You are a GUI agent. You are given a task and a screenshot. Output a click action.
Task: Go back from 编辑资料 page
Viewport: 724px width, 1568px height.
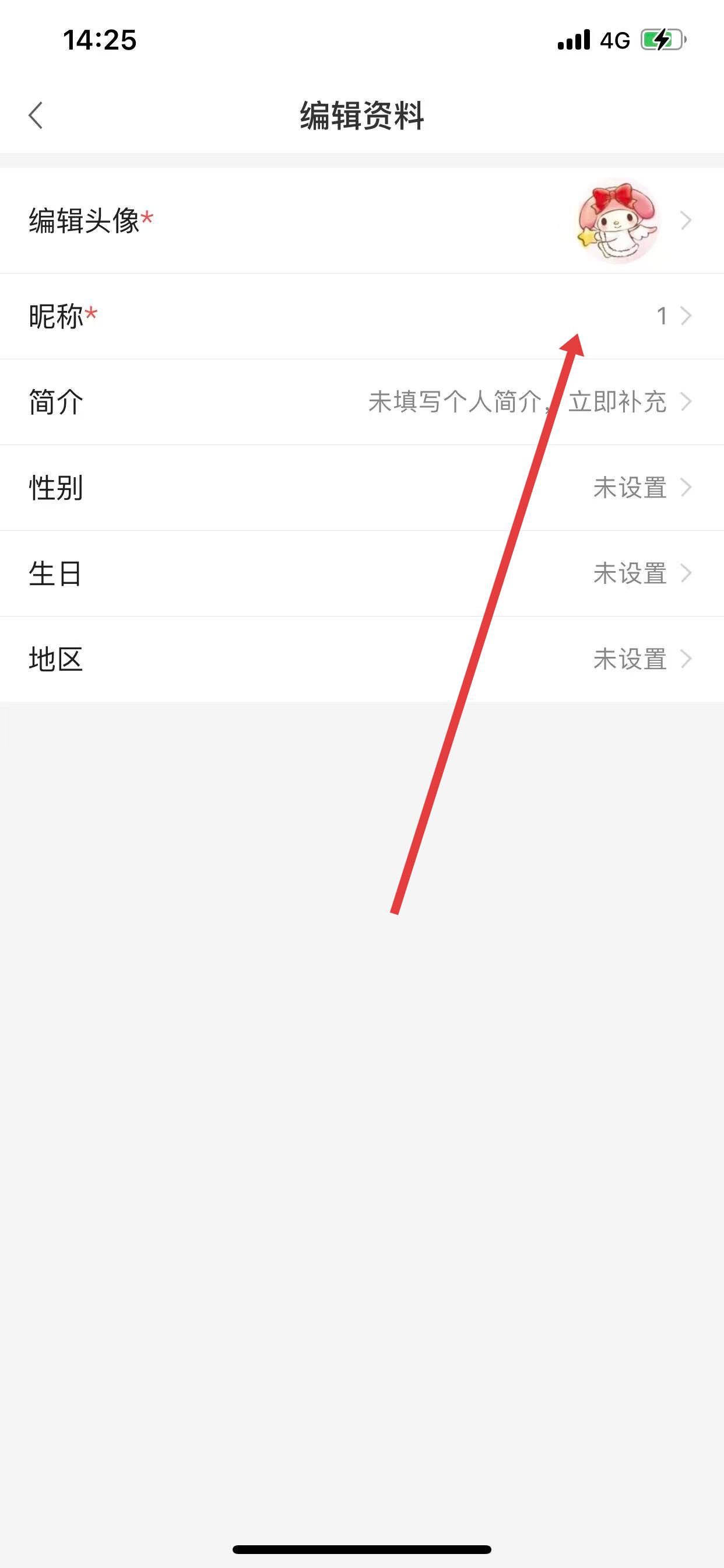[36, 115]
